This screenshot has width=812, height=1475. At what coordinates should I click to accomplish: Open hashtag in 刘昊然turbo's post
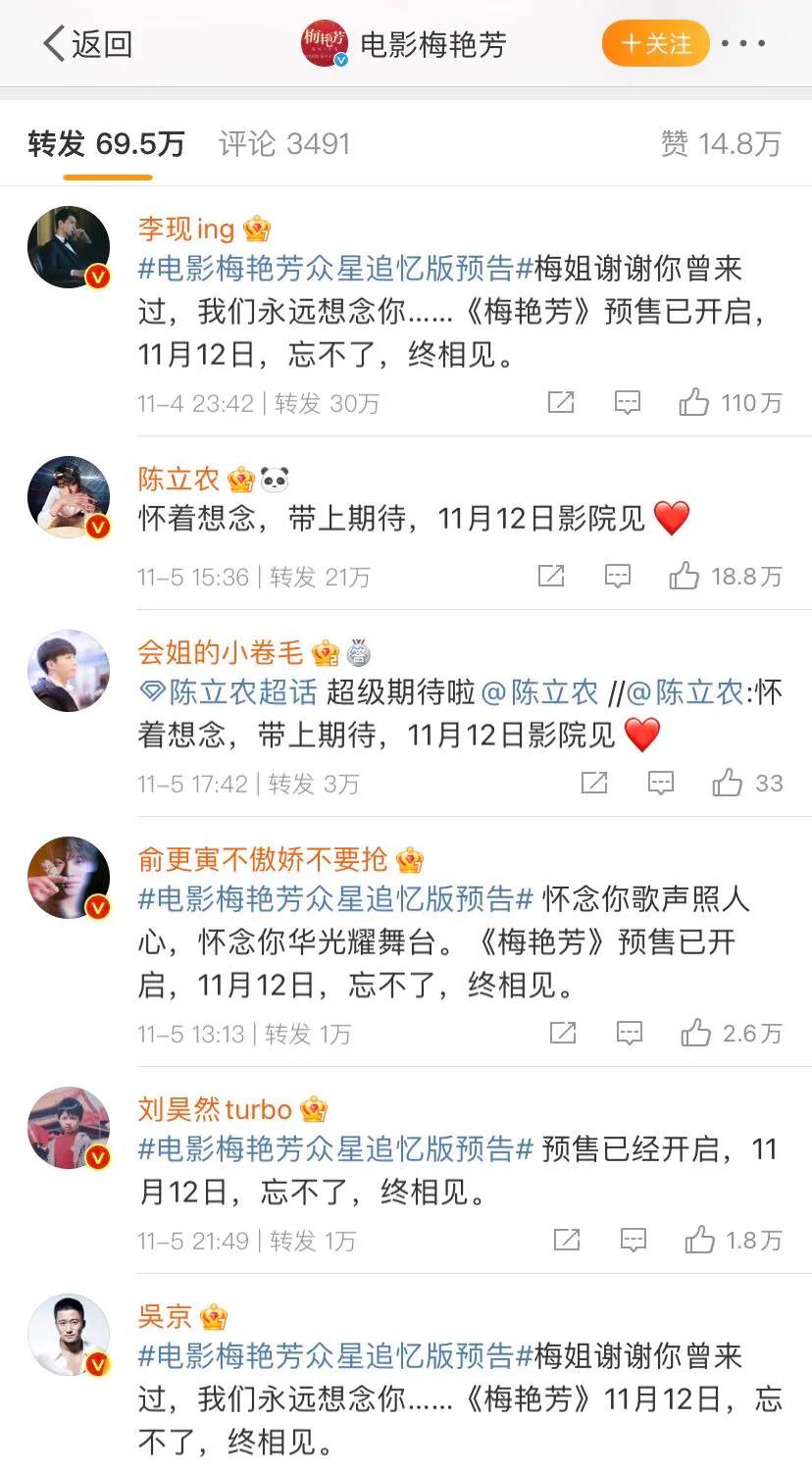click(335, 1148)
